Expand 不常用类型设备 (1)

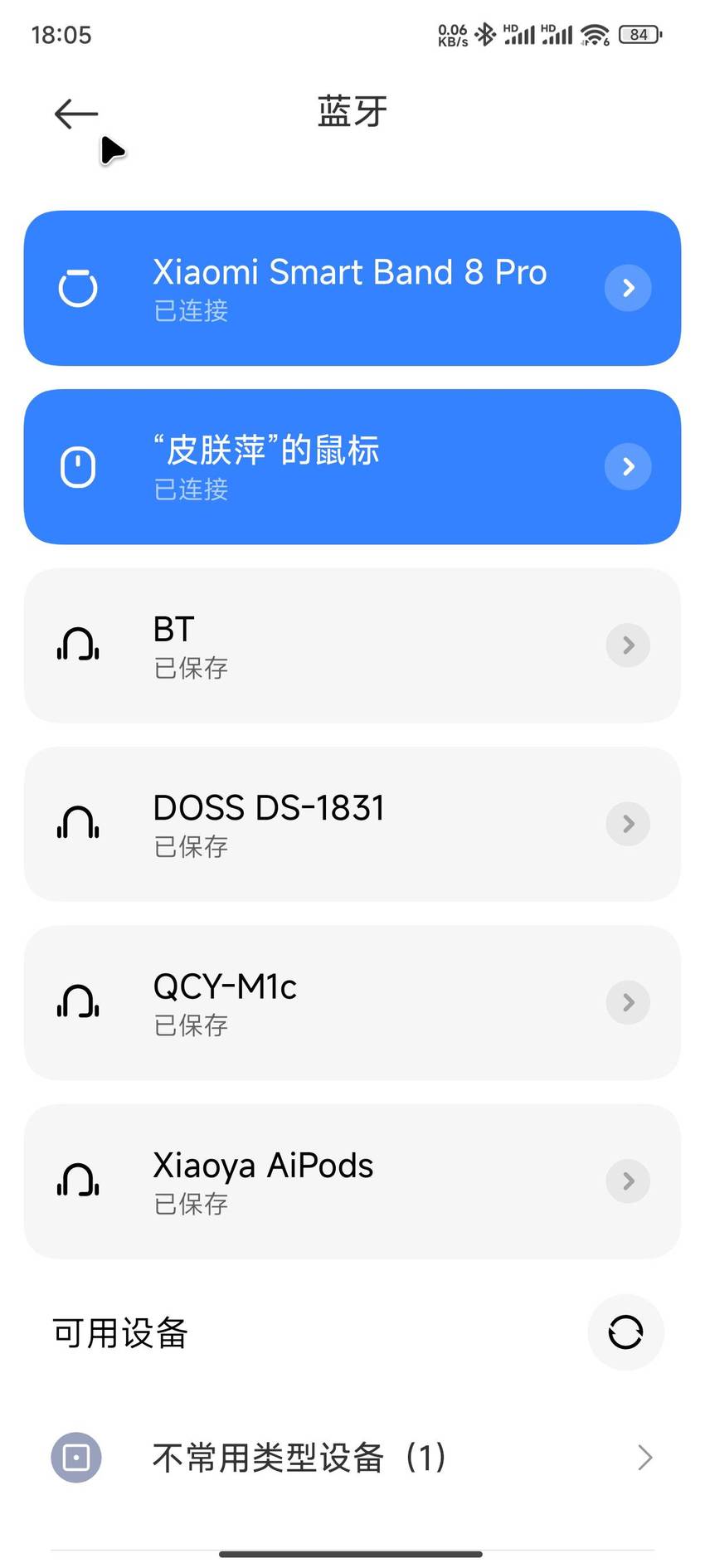click(x=352, y=1458)
